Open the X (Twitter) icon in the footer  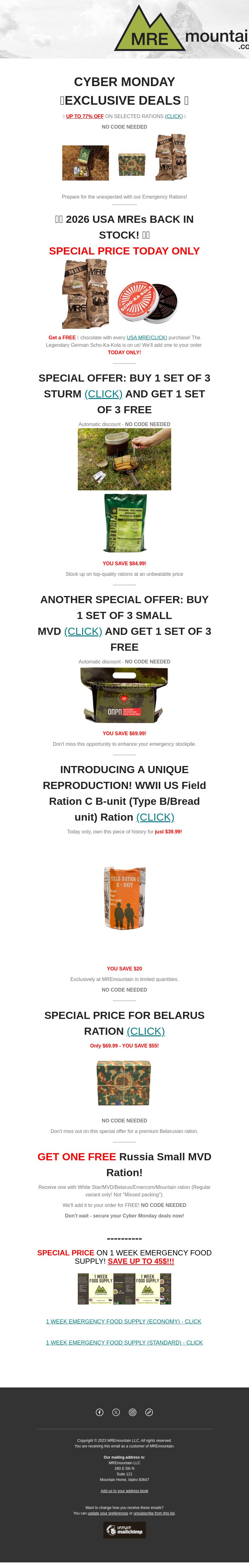click(x=116, y=1412)
